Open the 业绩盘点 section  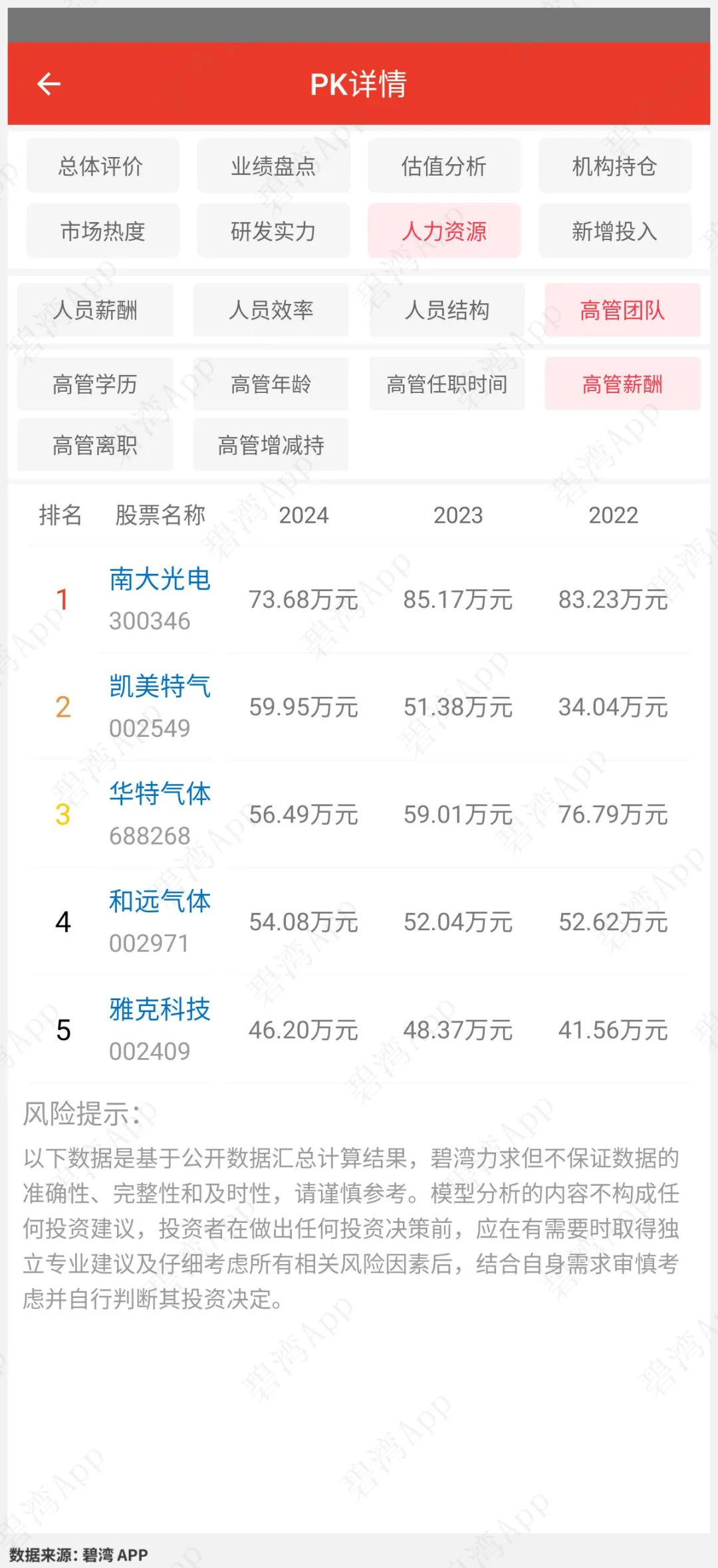pos(273,166)
